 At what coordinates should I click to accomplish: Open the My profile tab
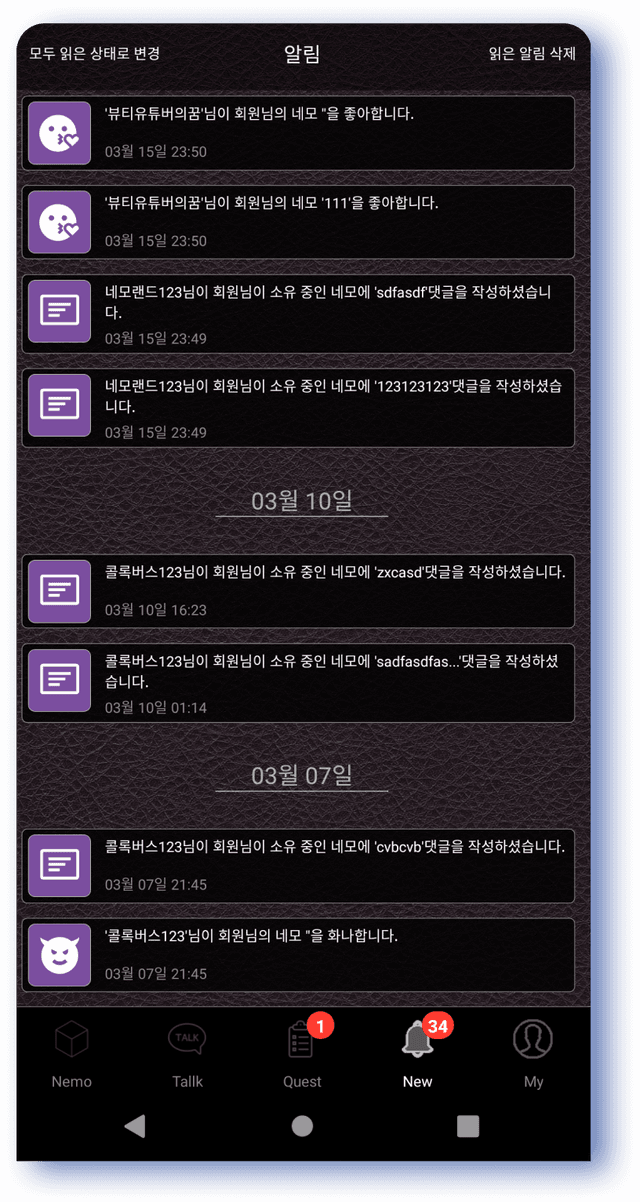pyautogui.click(x=533, y=1054)
